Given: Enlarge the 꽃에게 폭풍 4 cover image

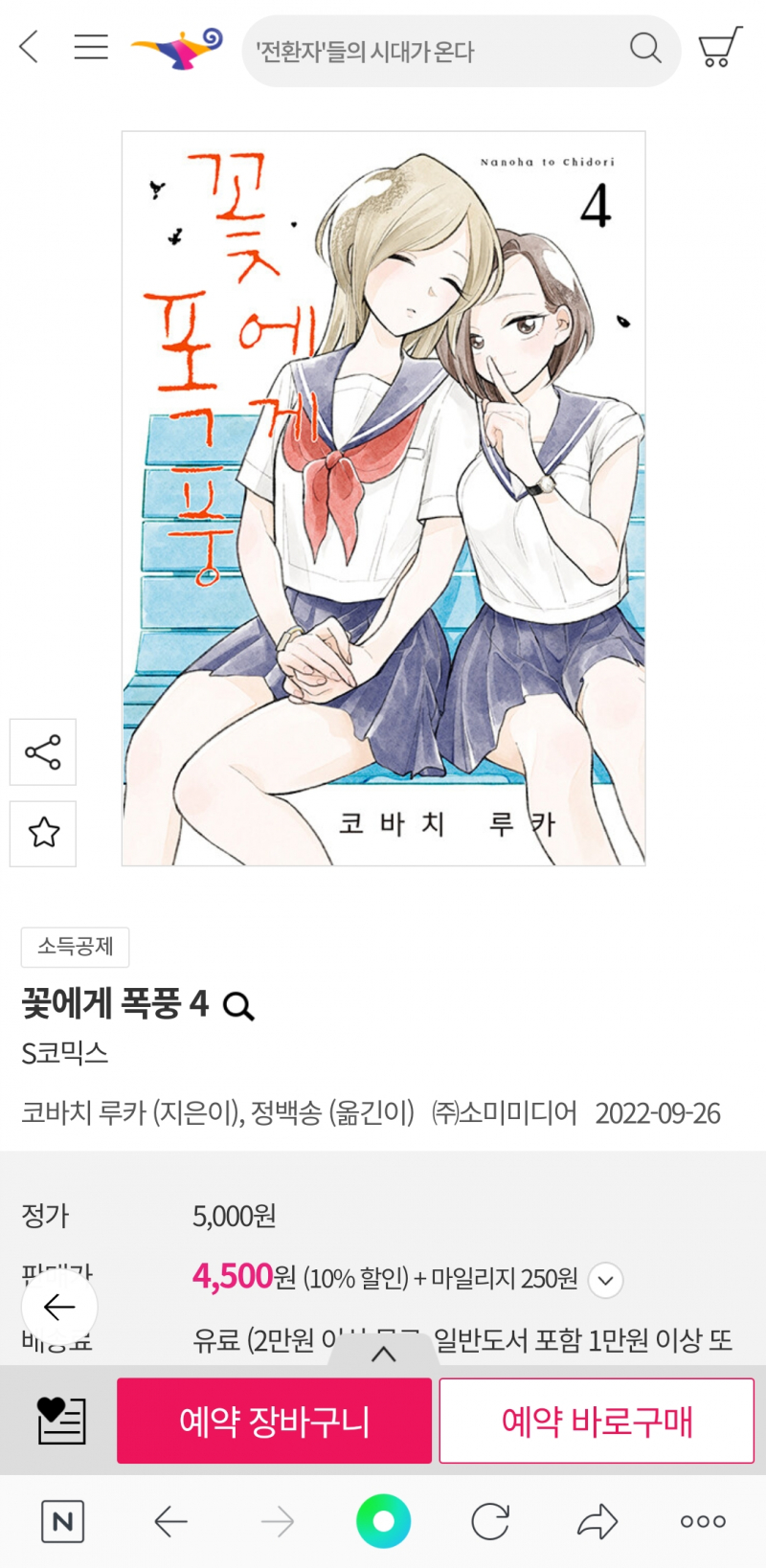Looking at the screenshot, I should pyautogui.click(x=383, y=498).
